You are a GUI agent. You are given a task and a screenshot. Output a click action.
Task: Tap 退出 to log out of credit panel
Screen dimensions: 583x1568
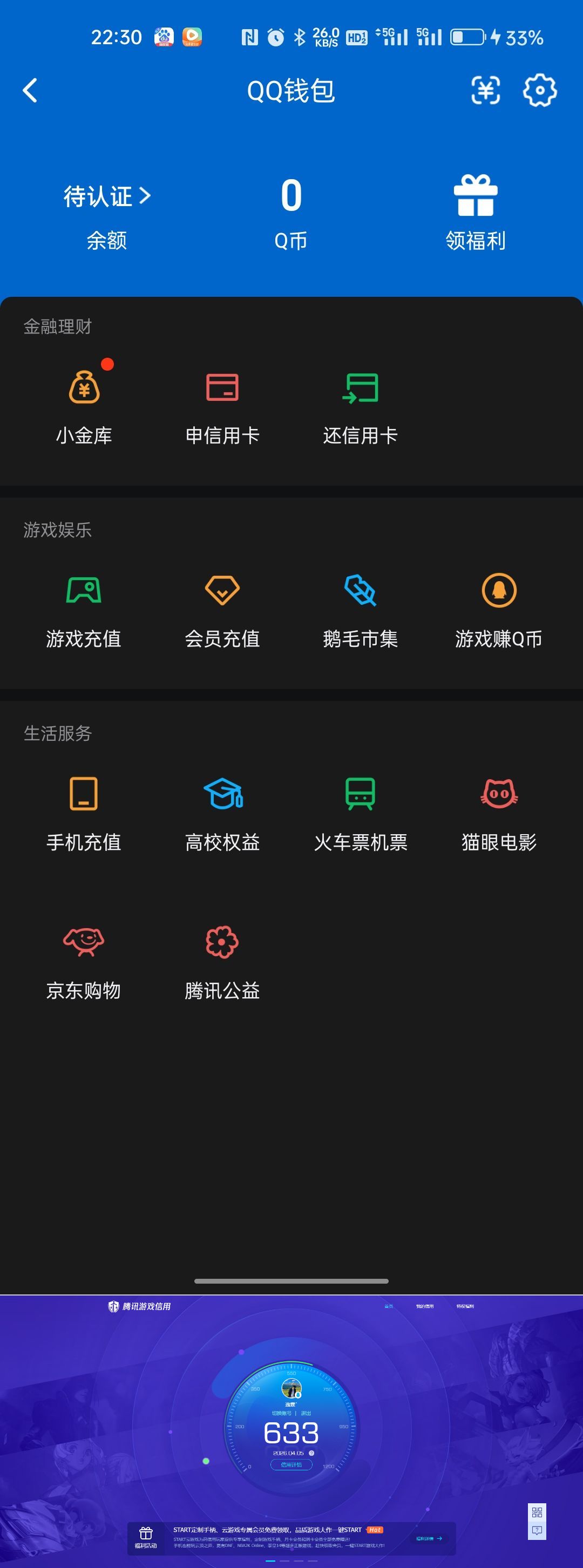point(307,1413)
